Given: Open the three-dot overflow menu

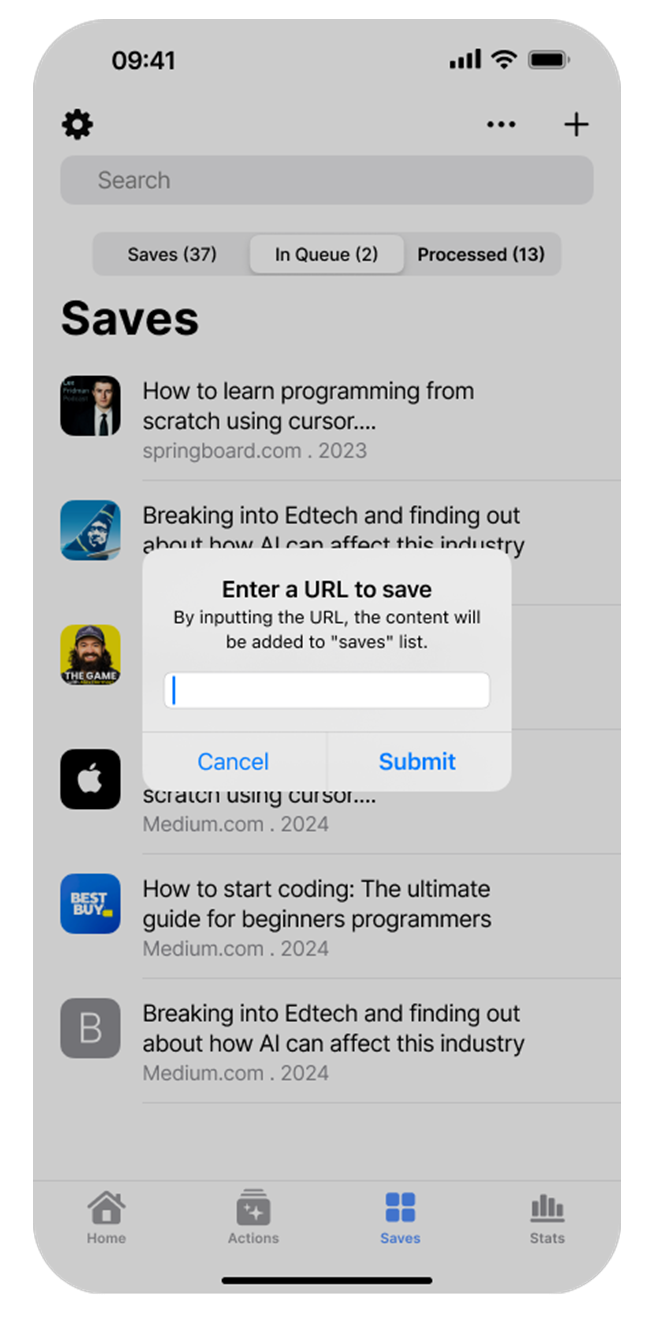Looking at the screenshot, I should click(501, 125).
